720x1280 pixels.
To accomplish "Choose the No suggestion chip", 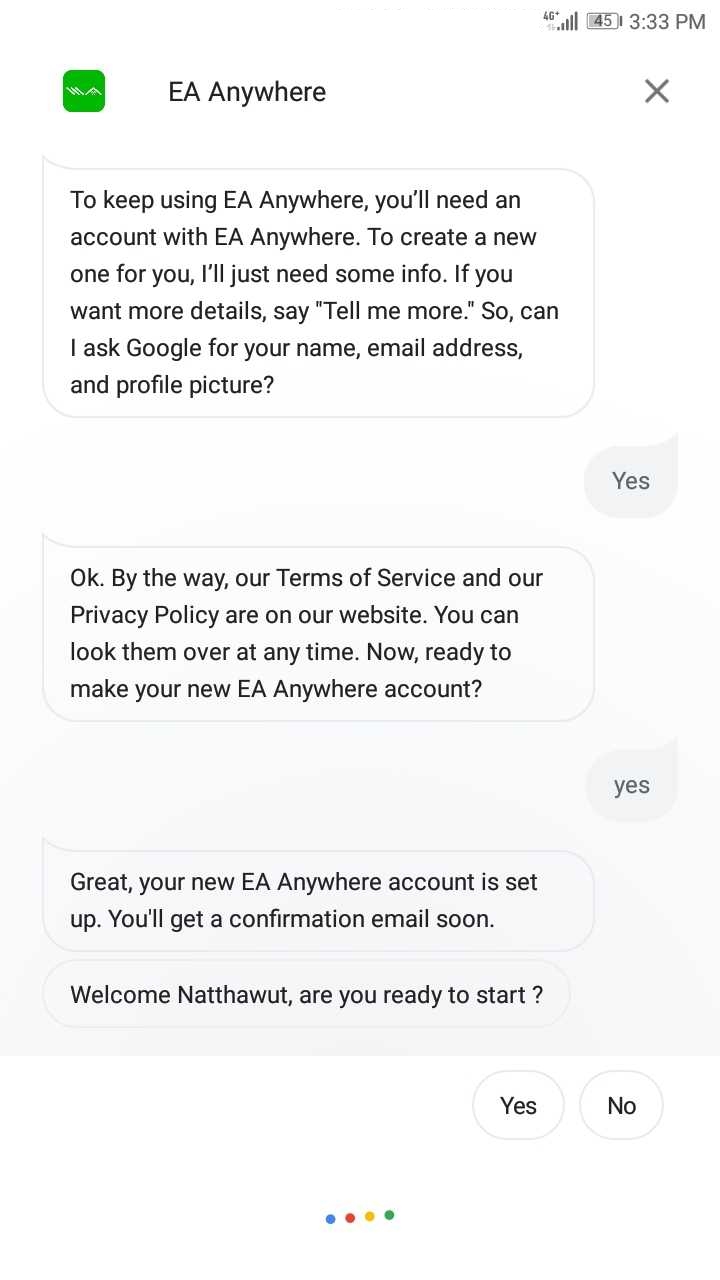I will (621, 1105).
